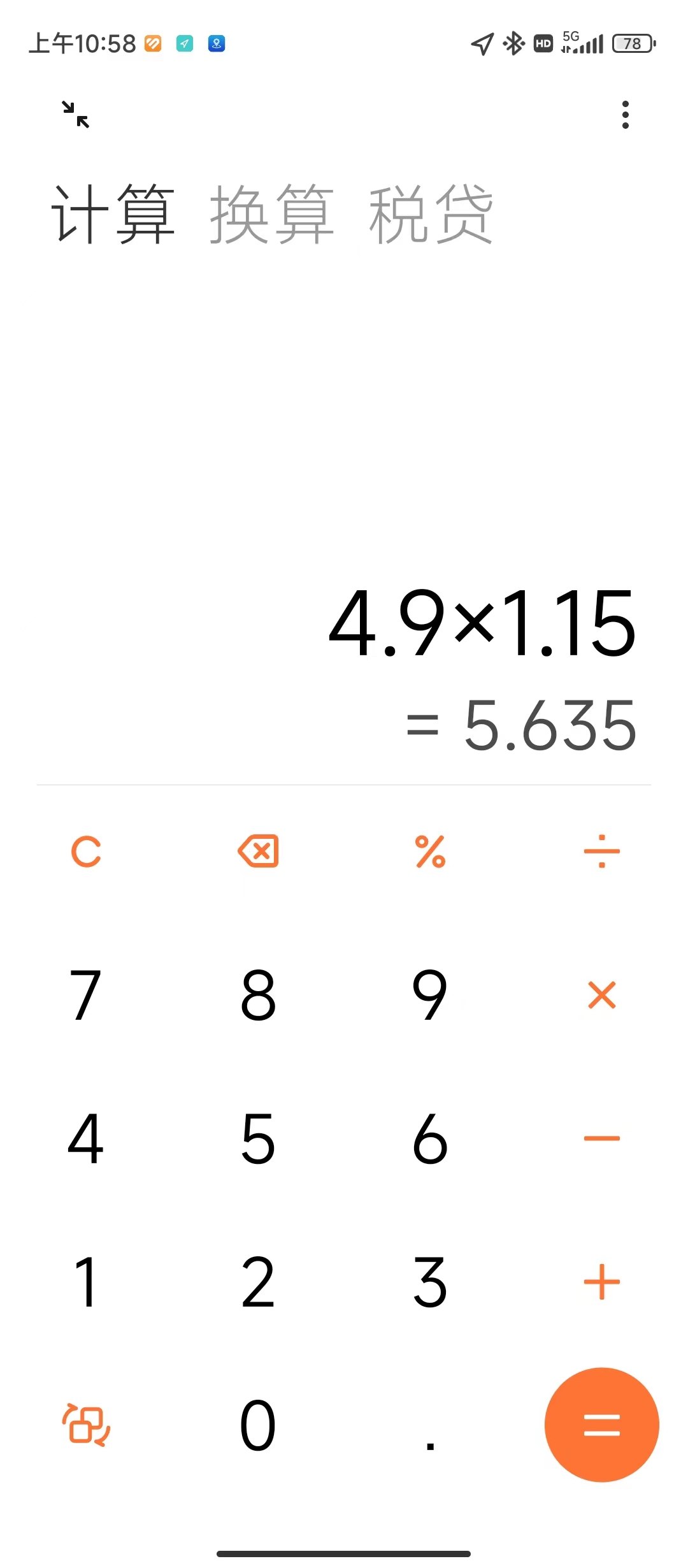The width and height of the screenshot is (688, 1568).
Task: Shrink calculator to floating window
Action: [76, 115]
